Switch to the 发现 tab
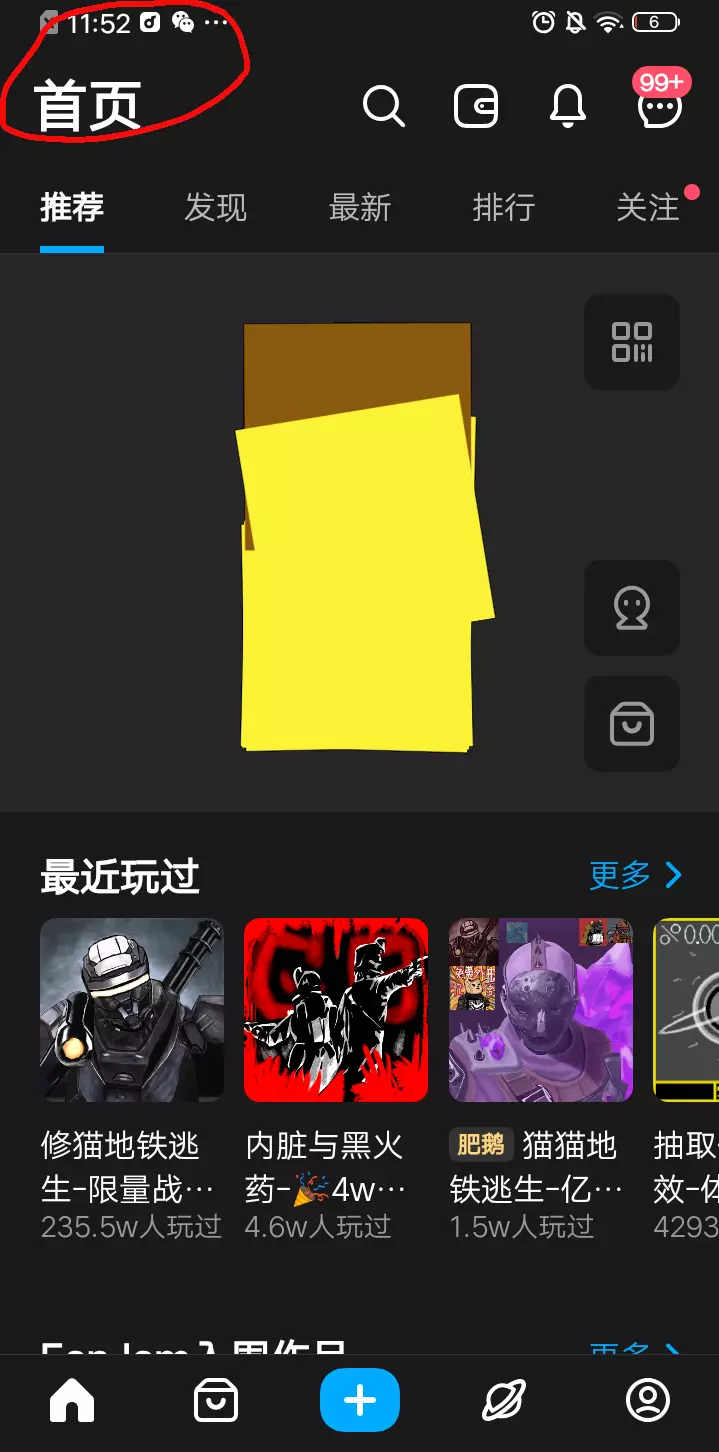Image resolution: width=719 pixels, height=1452 pixels. pyautogui.click(x=215, y=208)
